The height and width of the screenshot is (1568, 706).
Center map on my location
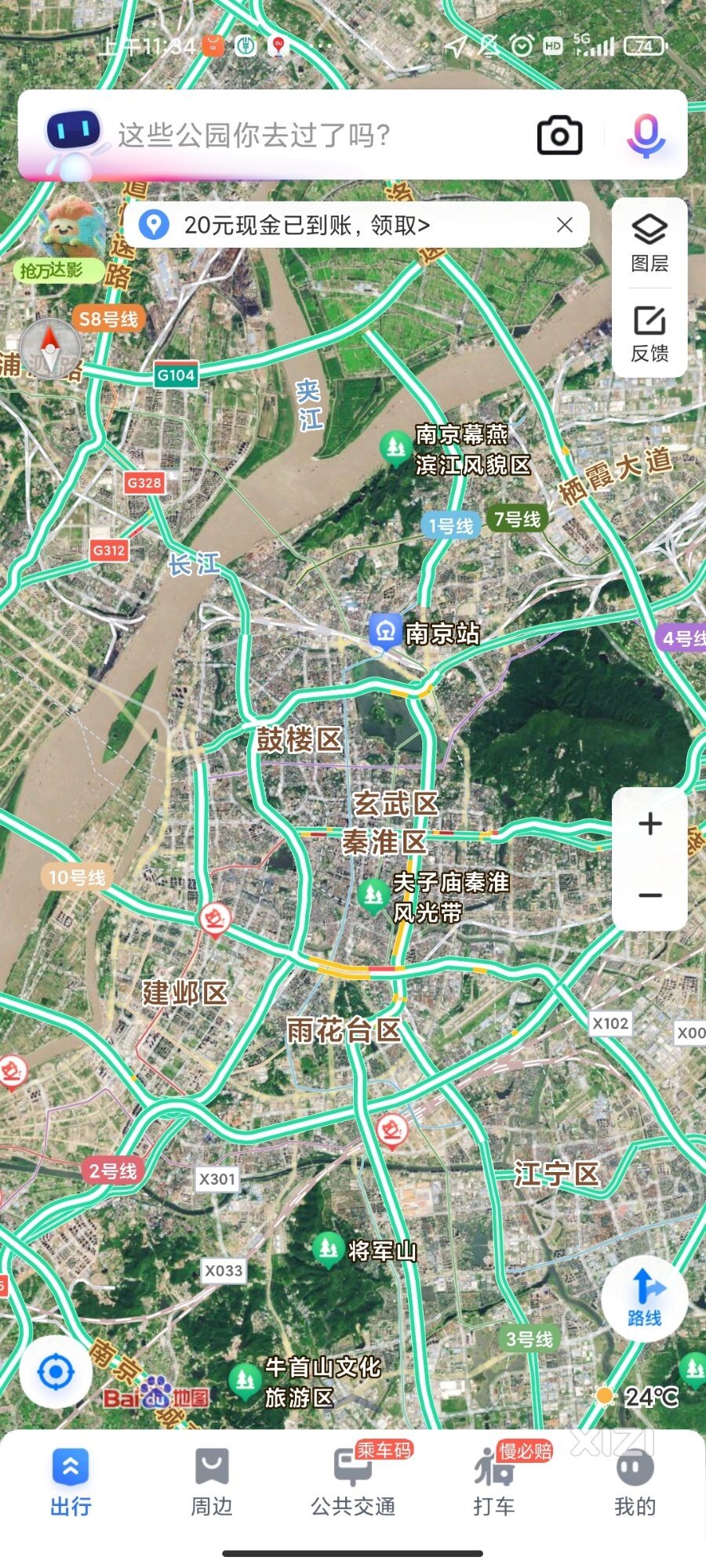point(56,1372)
